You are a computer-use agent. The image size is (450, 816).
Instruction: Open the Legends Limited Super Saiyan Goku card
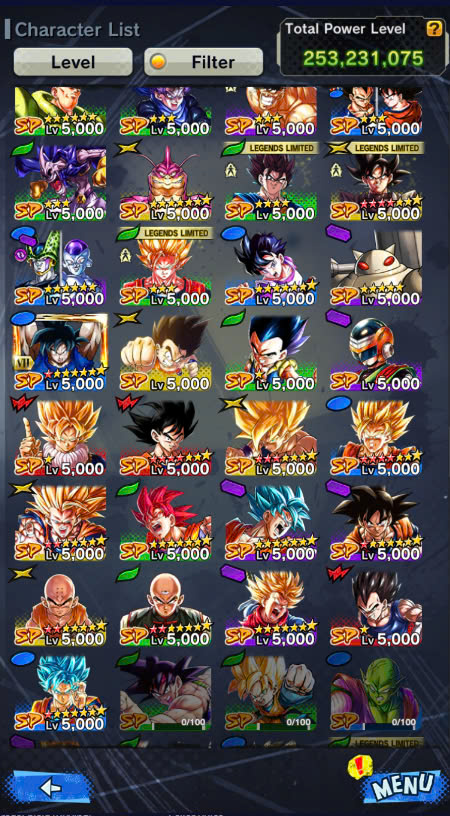click(165, 267)
